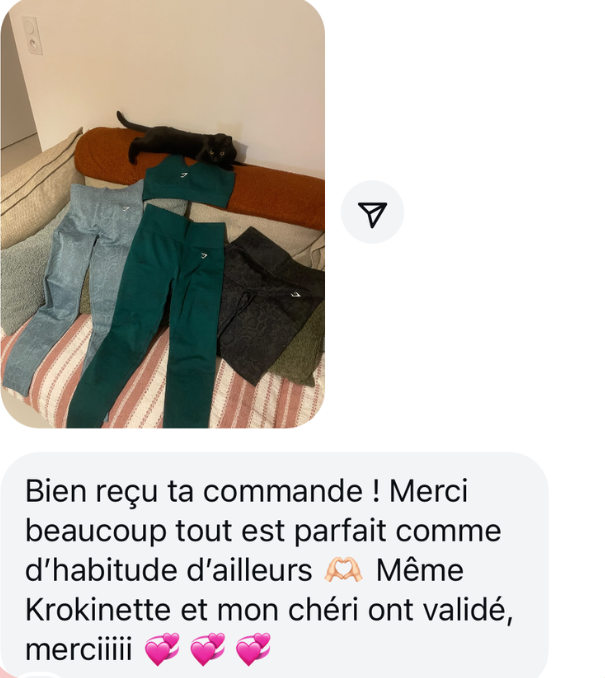Open the photo of leggings in the chat
The width and height of the screenshot is (605, 678).
pos(162,215)
